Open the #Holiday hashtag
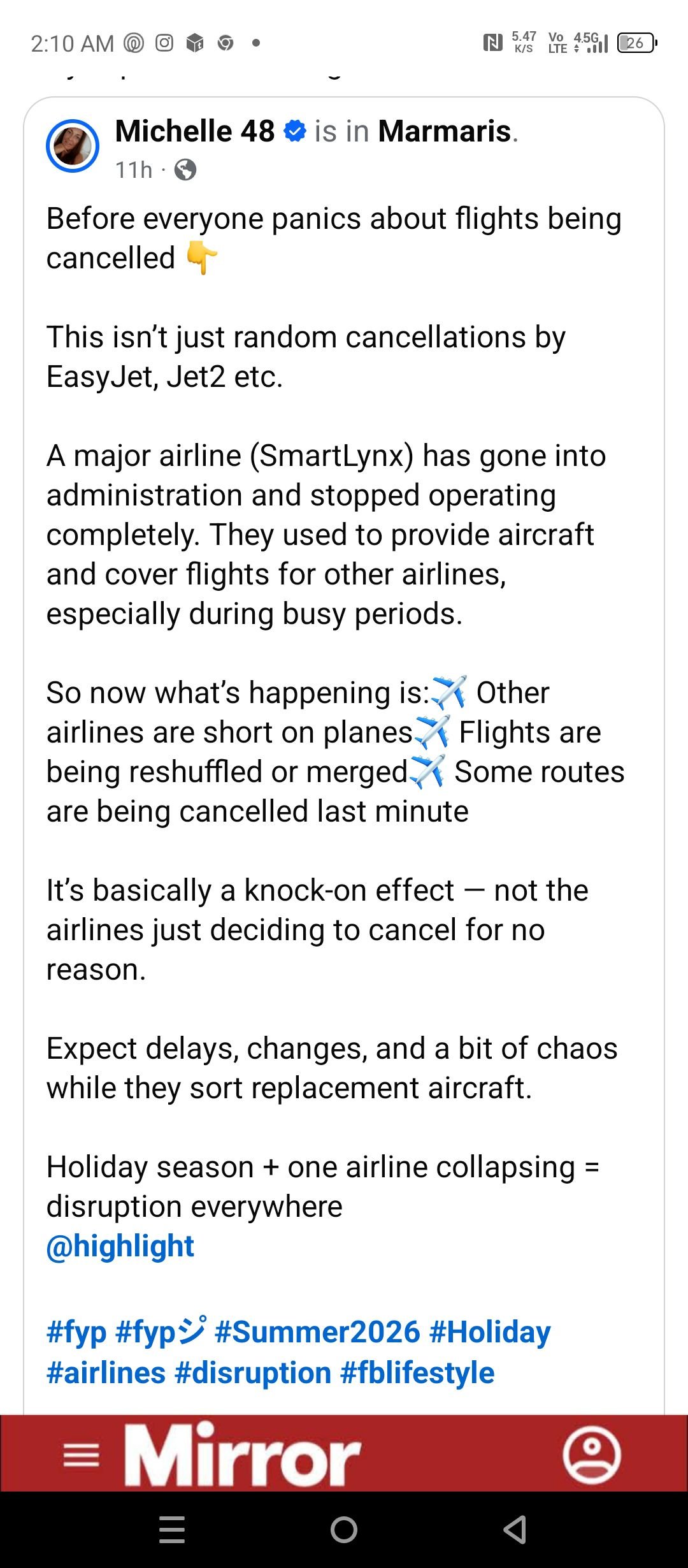Viewport: 688px width, 1568px height. (x=490, y=1332)
